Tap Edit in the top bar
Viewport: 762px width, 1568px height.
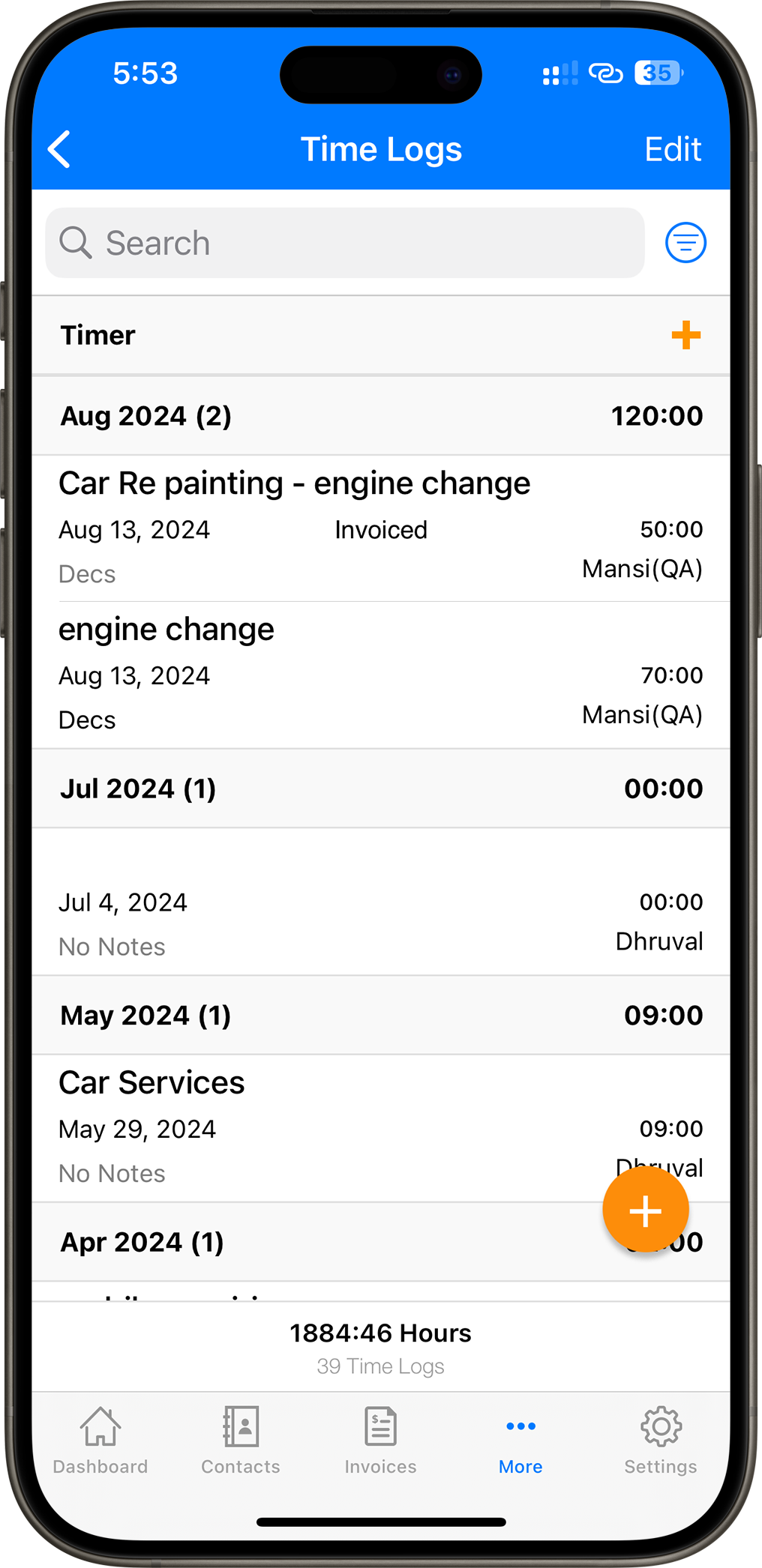[671, 148]
